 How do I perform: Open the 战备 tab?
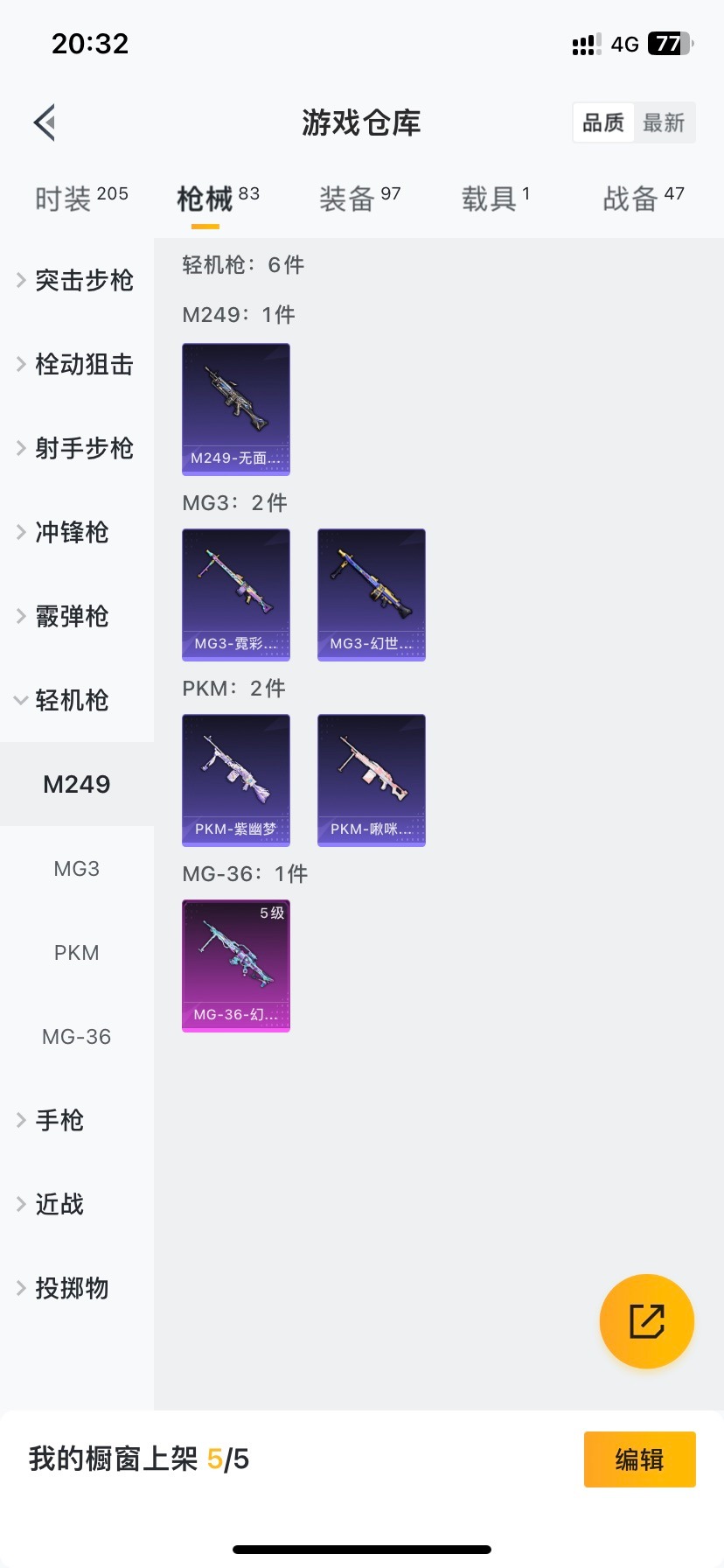pos(643,199)
